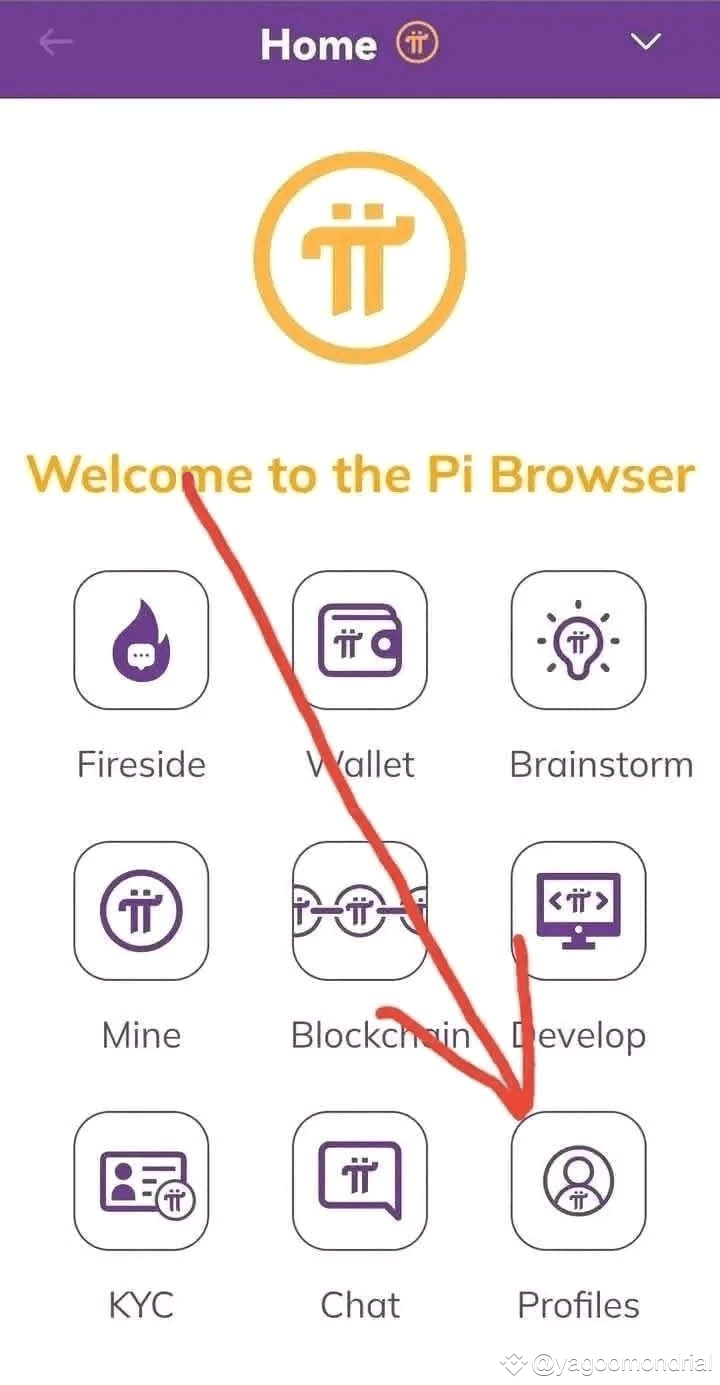Select the Chat speech bubble icon
The width and height of the screenshot is (720, 1385).
coord(360,1181)
